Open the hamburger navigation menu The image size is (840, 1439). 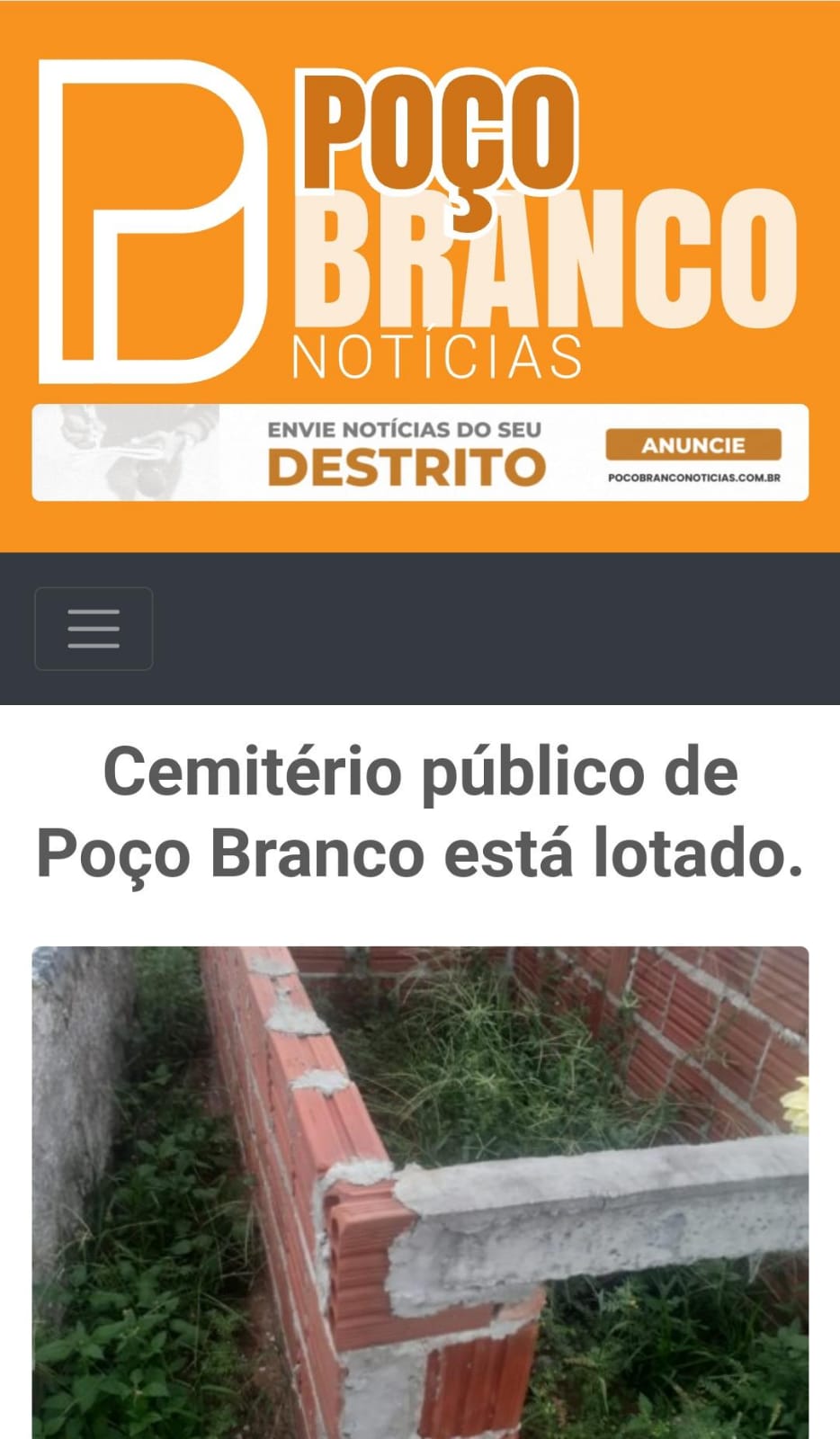coord(94,629)
